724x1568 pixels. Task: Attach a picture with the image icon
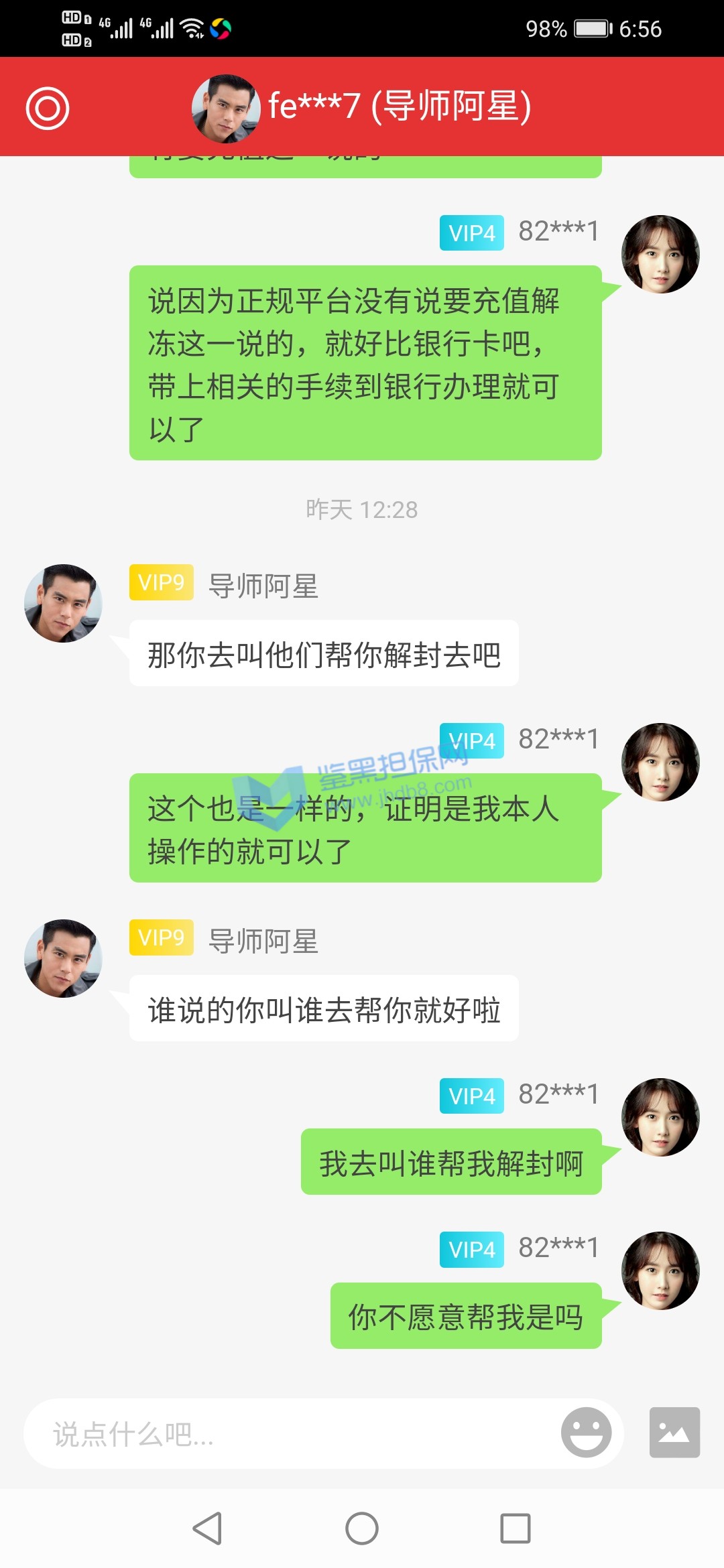674,1433
